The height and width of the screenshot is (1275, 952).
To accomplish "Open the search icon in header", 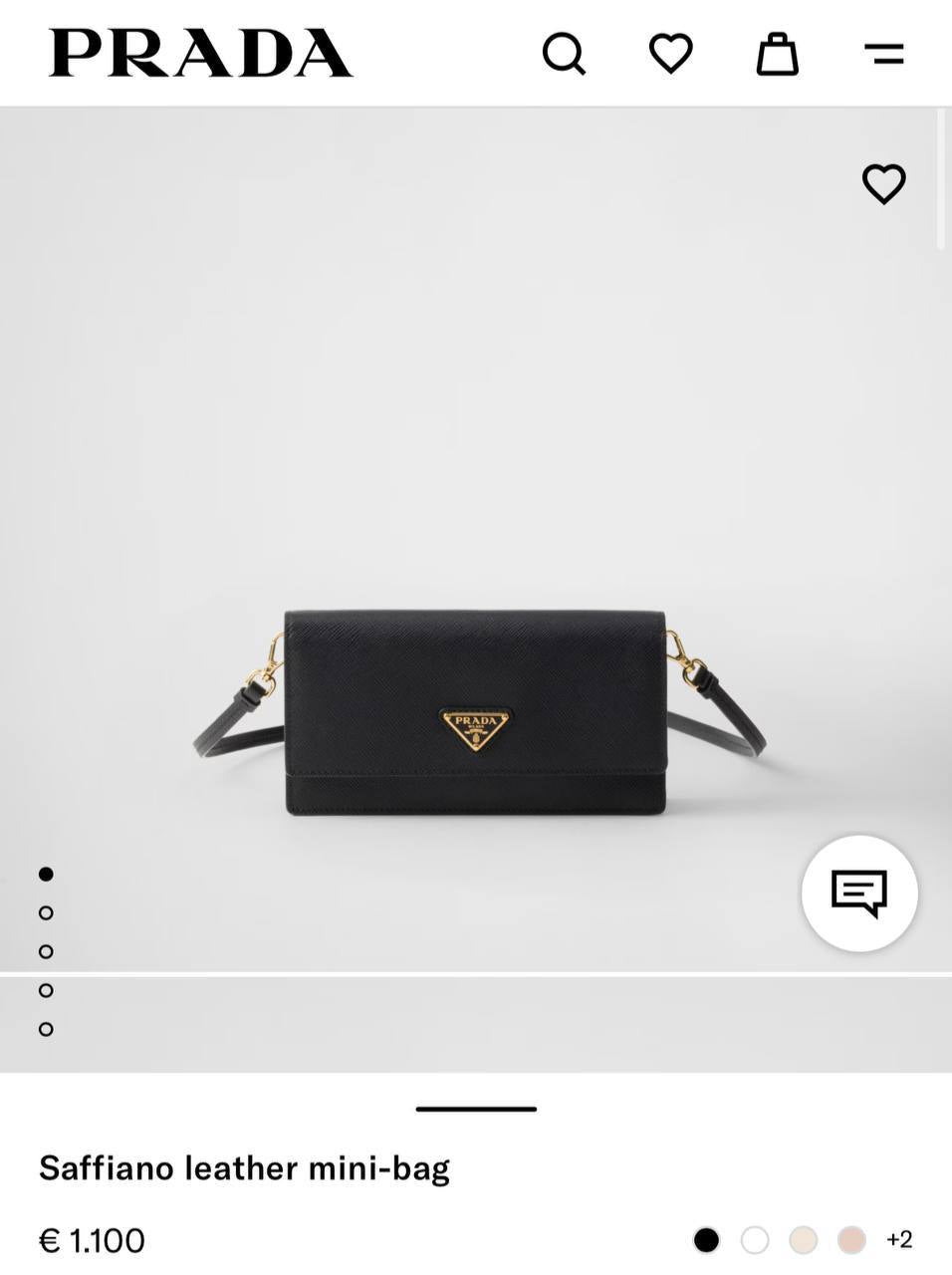I will pyautogui.click(x=564, y=54).
